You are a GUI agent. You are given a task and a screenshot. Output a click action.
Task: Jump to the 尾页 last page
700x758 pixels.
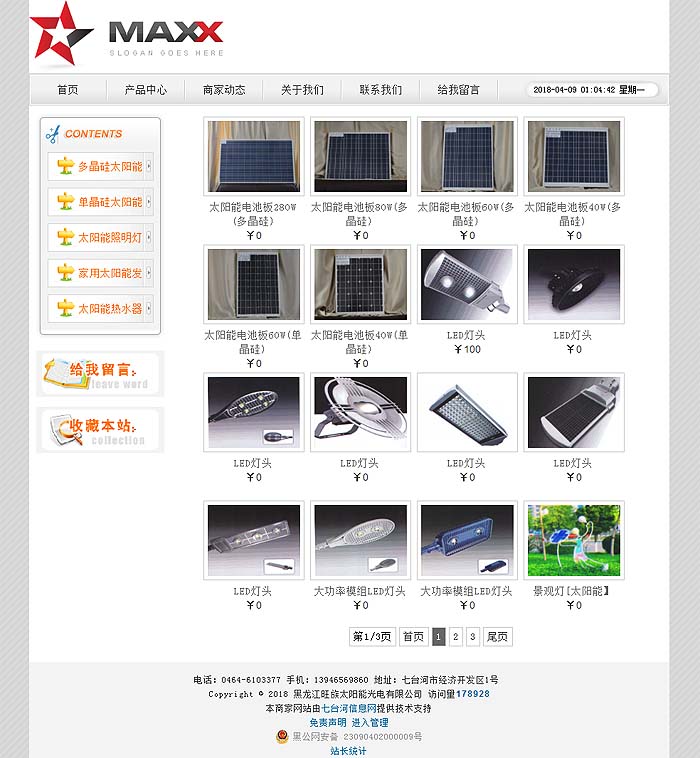tap(497, 636)
